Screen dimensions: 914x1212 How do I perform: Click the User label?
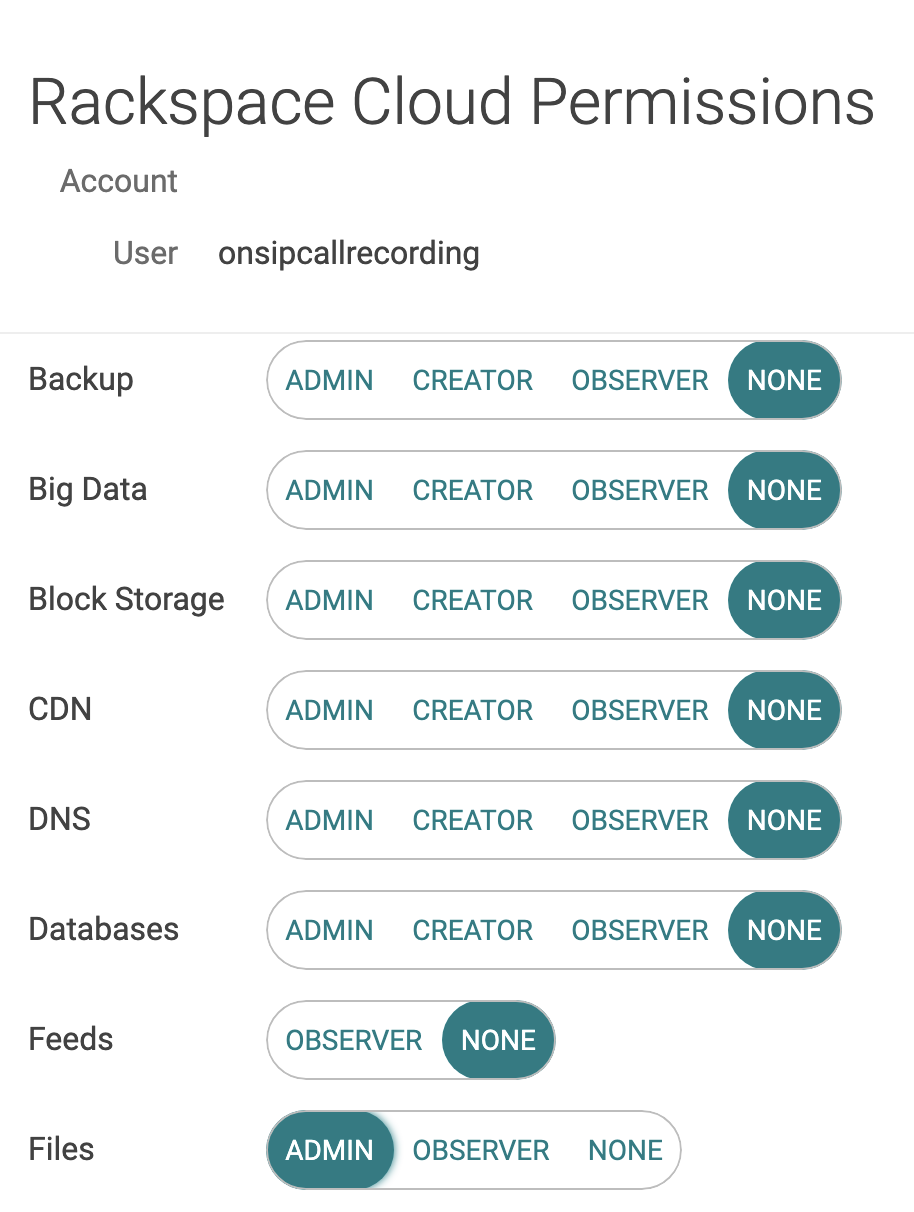point(145,253)
